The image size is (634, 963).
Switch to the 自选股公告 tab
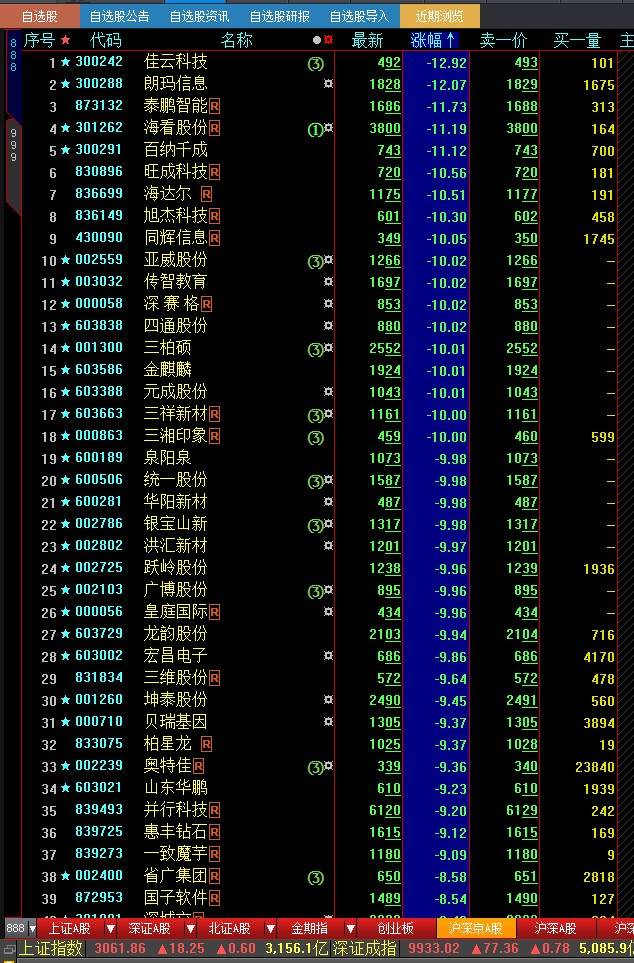(120, 17)
